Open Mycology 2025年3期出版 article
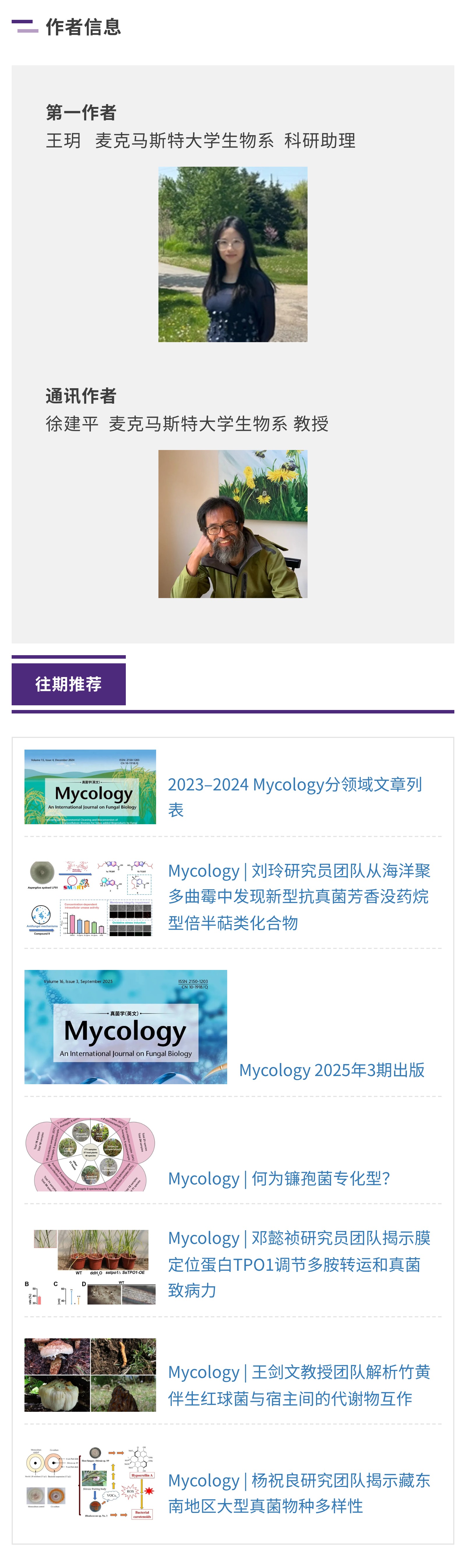This screenshot has width=466, height=1568. click(x=331, y=1070)
